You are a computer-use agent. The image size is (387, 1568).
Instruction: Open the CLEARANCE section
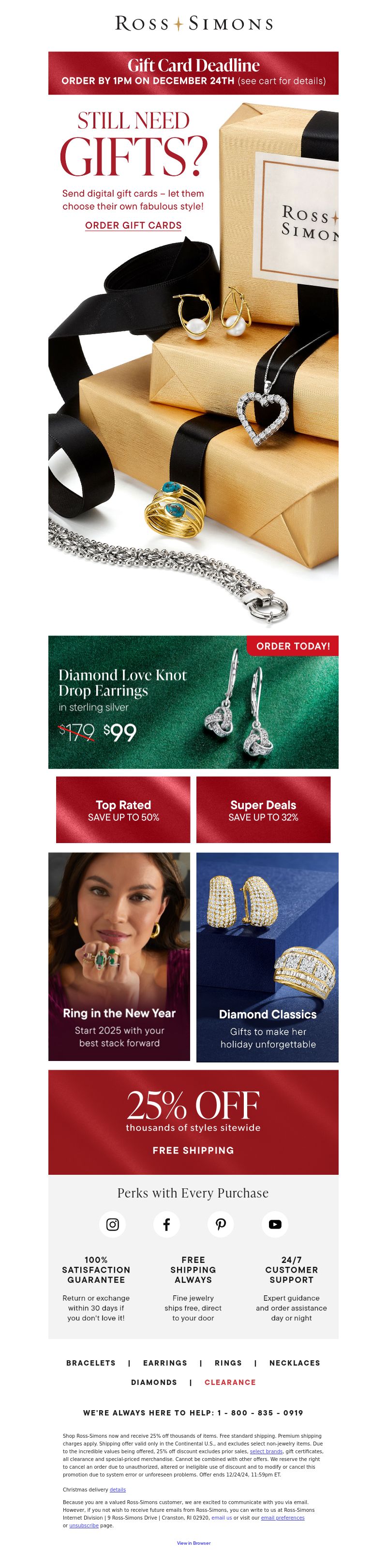230,1383
